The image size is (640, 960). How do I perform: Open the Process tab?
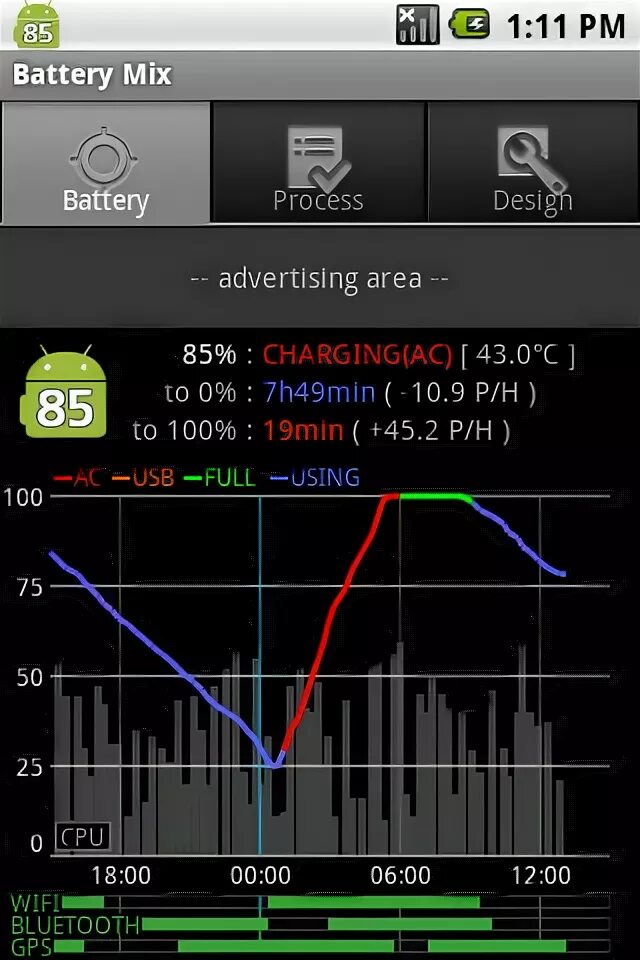(319, 163)
